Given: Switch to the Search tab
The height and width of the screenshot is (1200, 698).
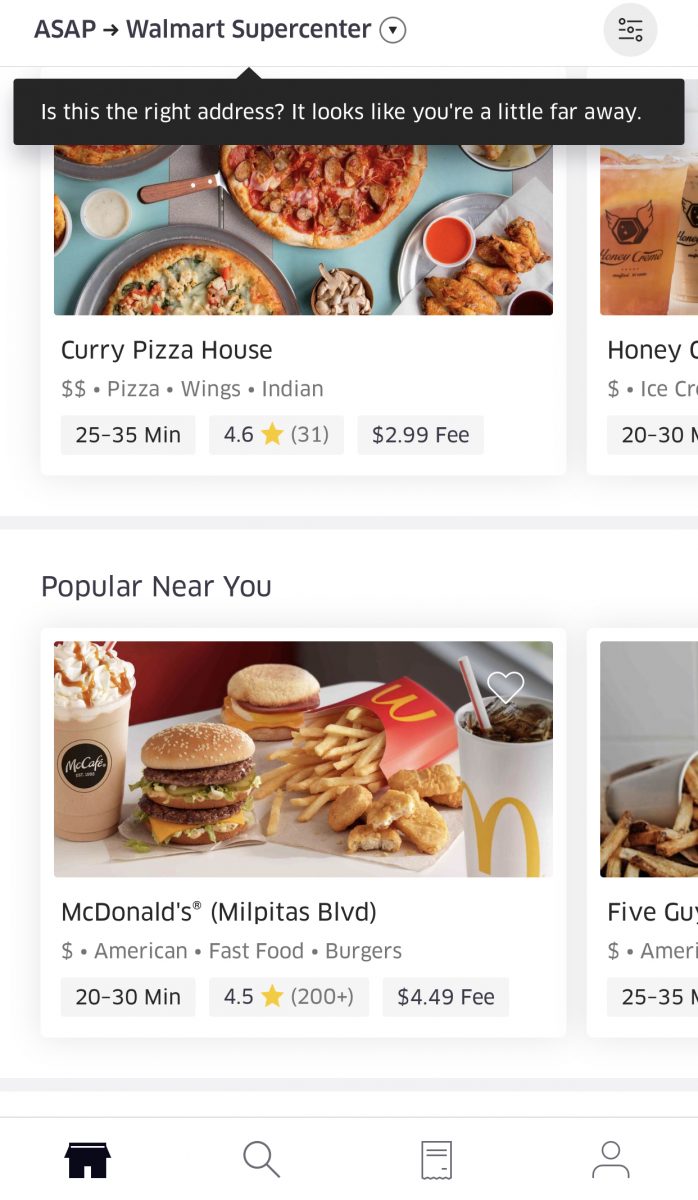Looking at the screenshot, I should tap(261, 1159).
